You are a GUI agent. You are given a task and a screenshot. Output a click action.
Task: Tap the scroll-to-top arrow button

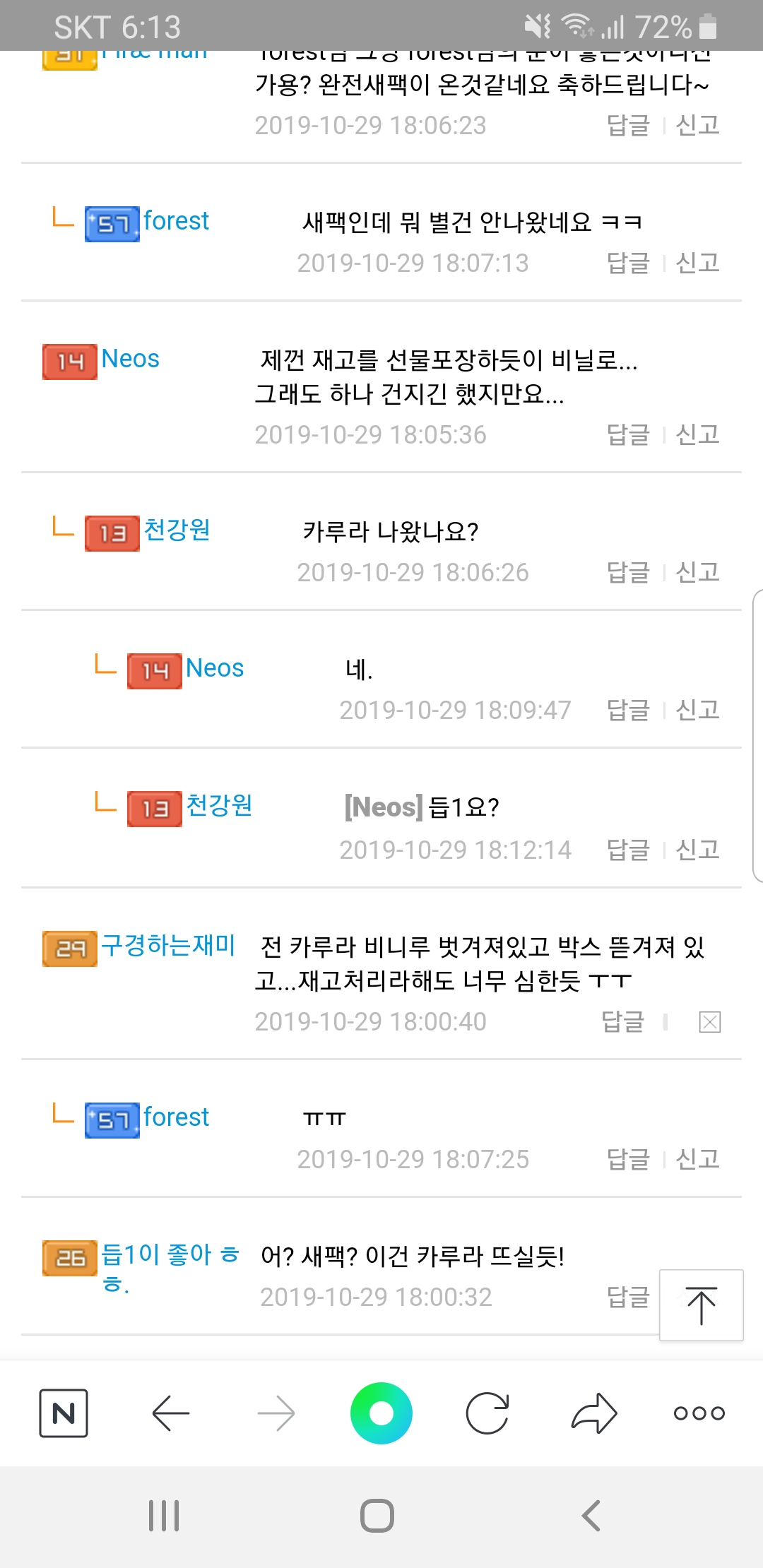coord(701,1305)
